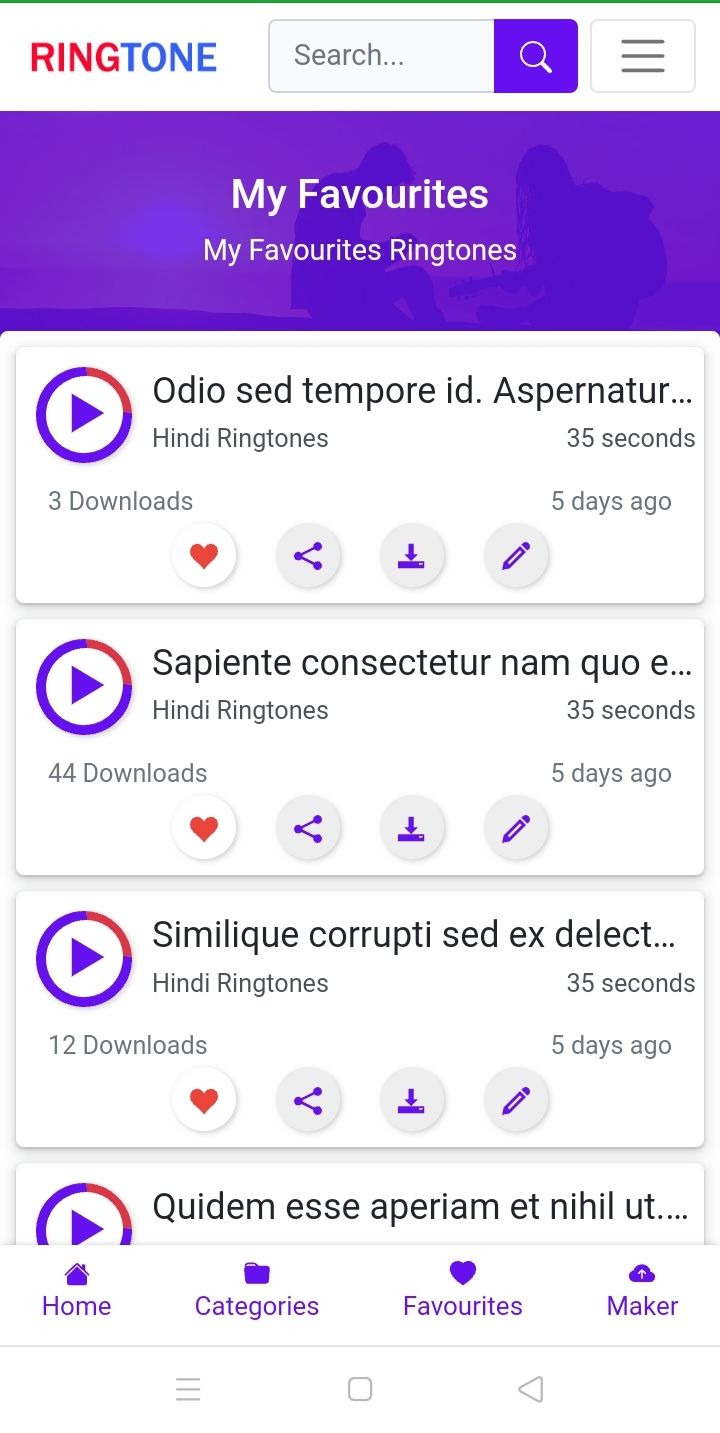Viewport: 720px width, 1433px height.
Task: Share the Sapiente consectetur ringtone
Action: [x=308, y=828]
